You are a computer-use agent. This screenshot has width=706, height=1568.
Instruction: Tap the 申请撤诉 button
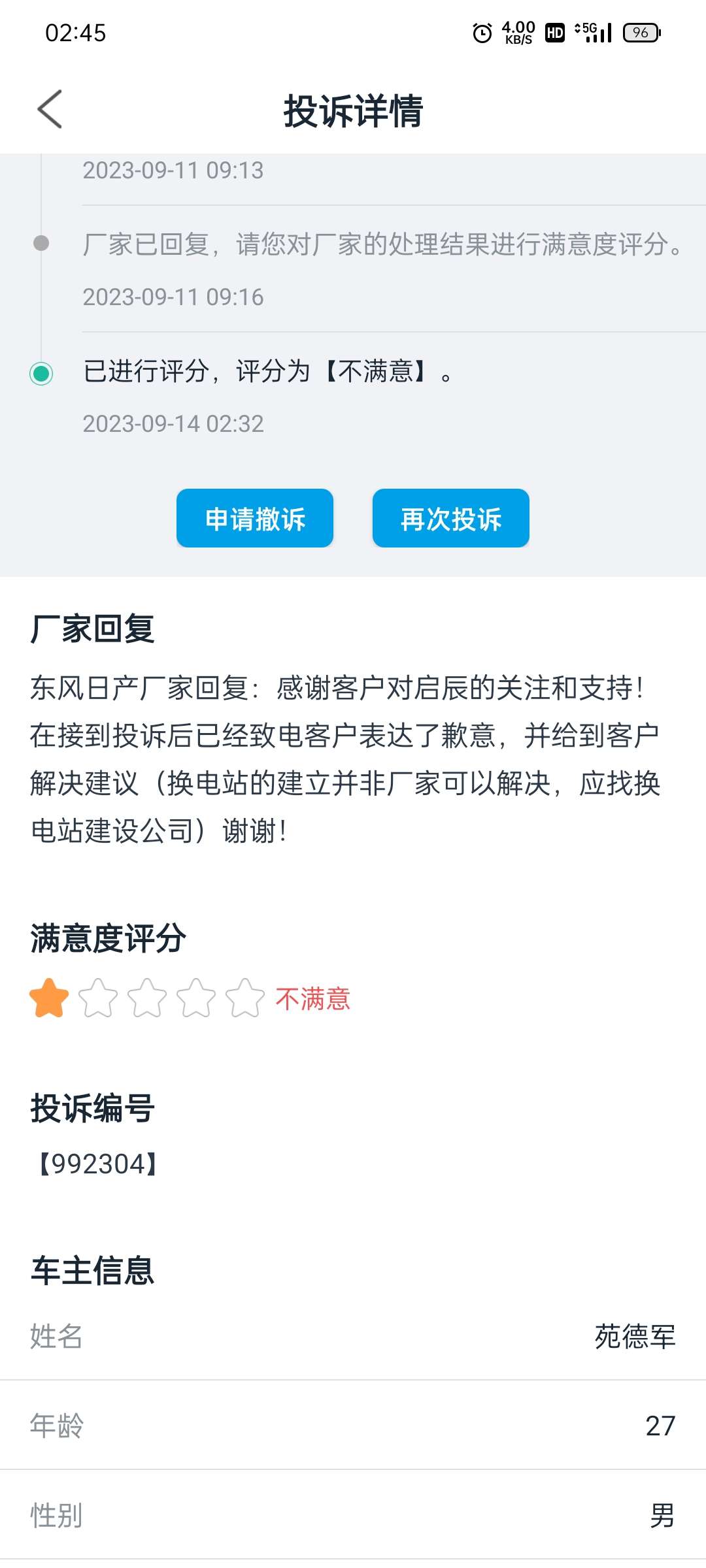(255, 518)
